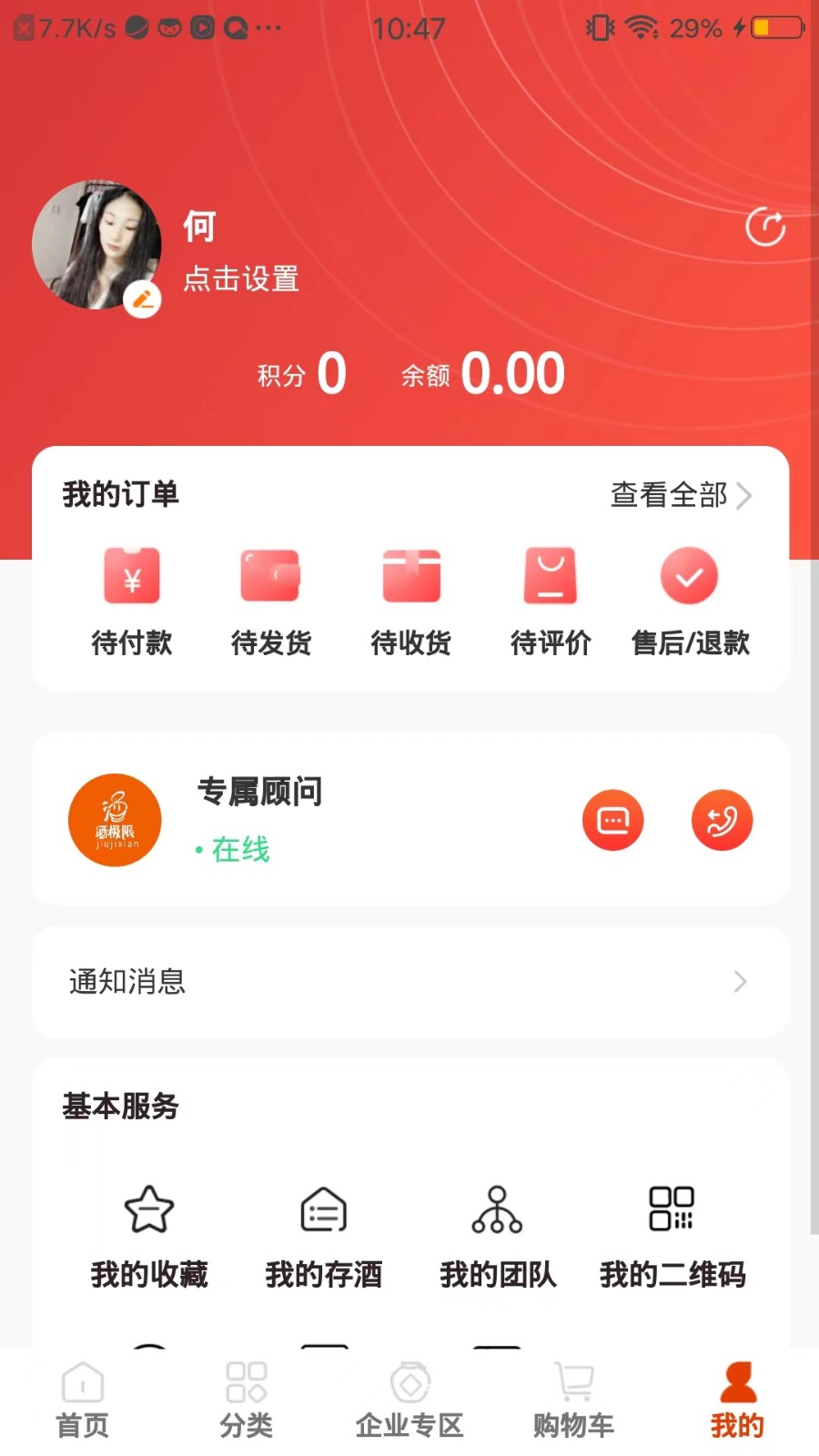
Task: Open the 通知消息 notifications row
Action: coord(409,982)
